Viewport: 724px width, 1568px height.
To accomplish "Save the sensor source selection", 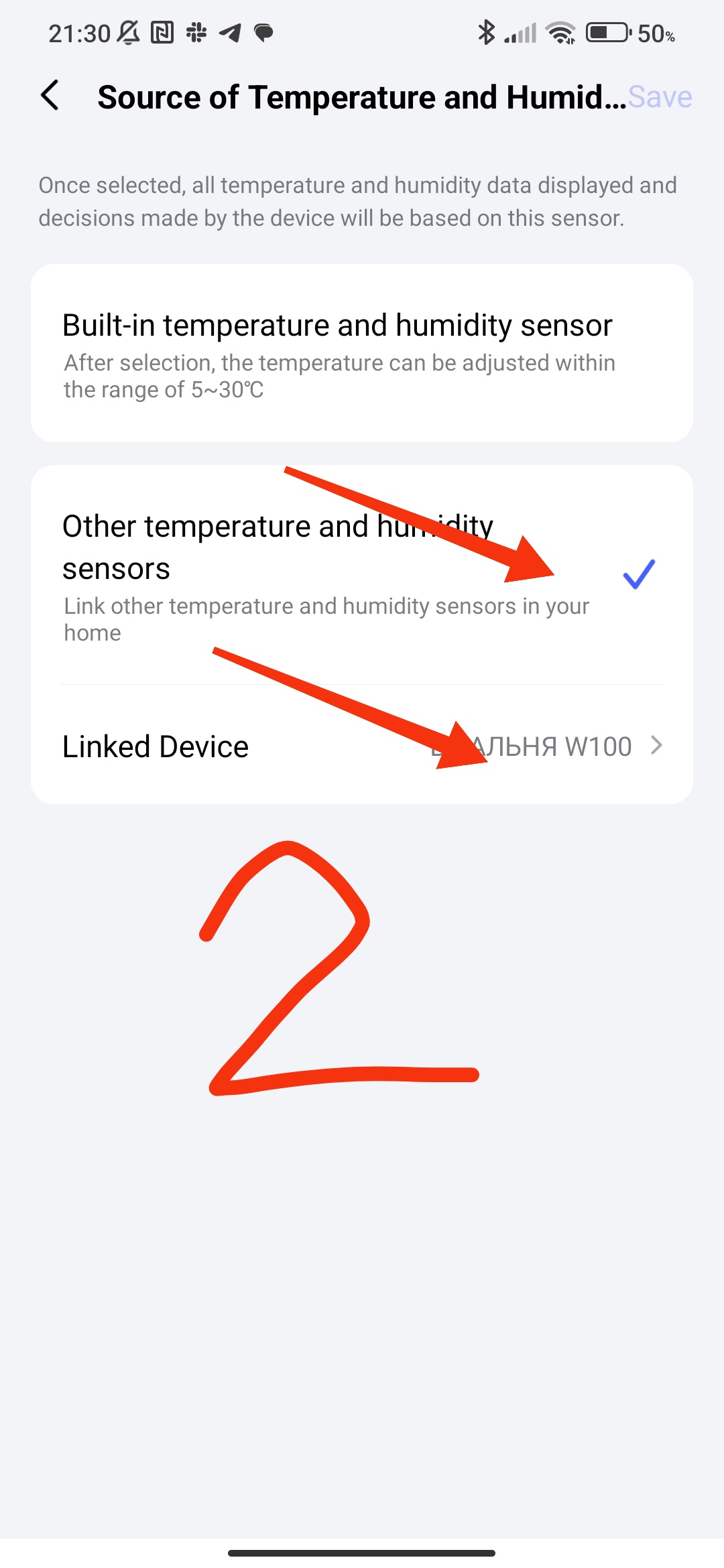I will [660, 97].
